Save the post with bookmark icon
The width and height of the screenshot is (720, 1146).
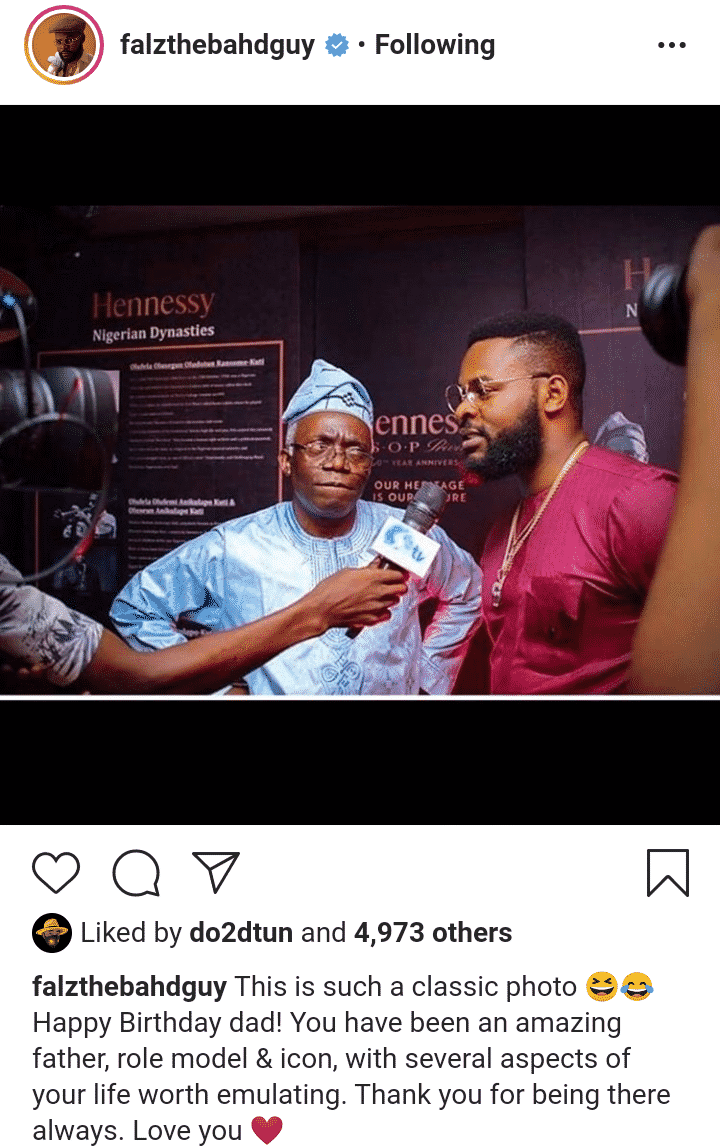(667, 872)
